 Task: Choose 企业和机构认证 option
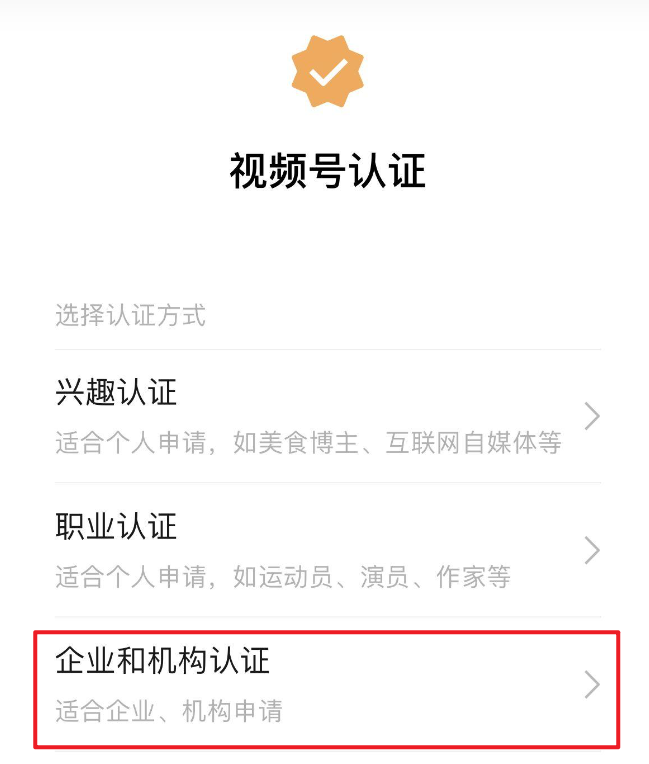click(327, 685)
